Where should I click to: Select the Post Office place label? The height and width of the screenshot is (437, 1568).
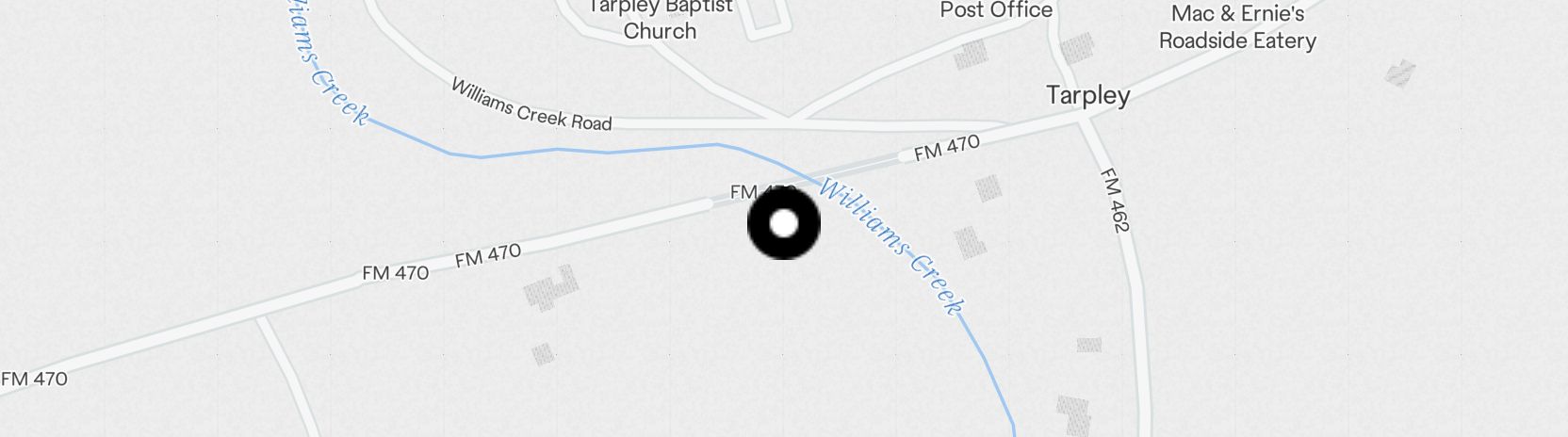pos(995,10)
